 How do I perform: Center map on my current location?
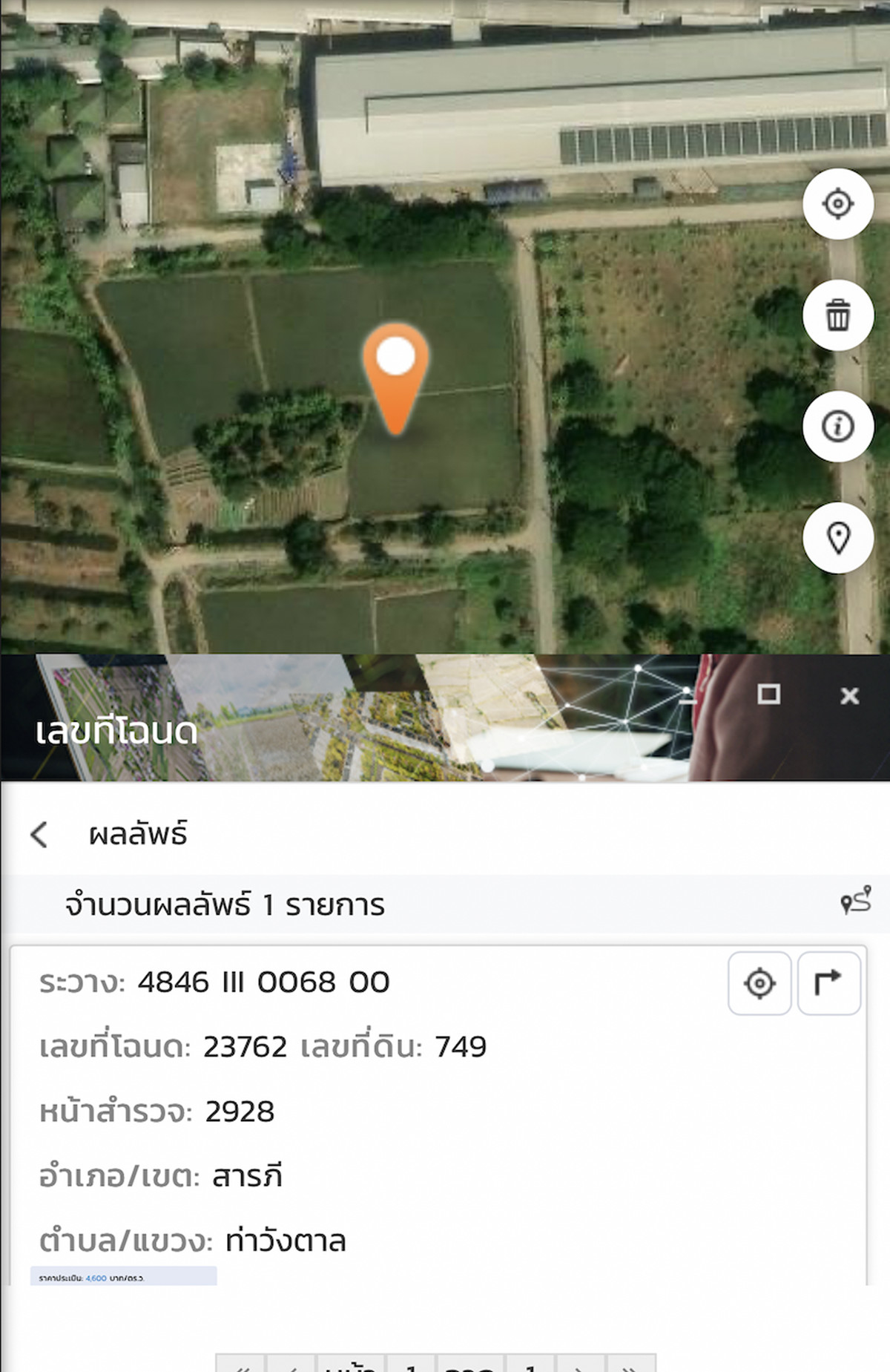pos(838,204)
